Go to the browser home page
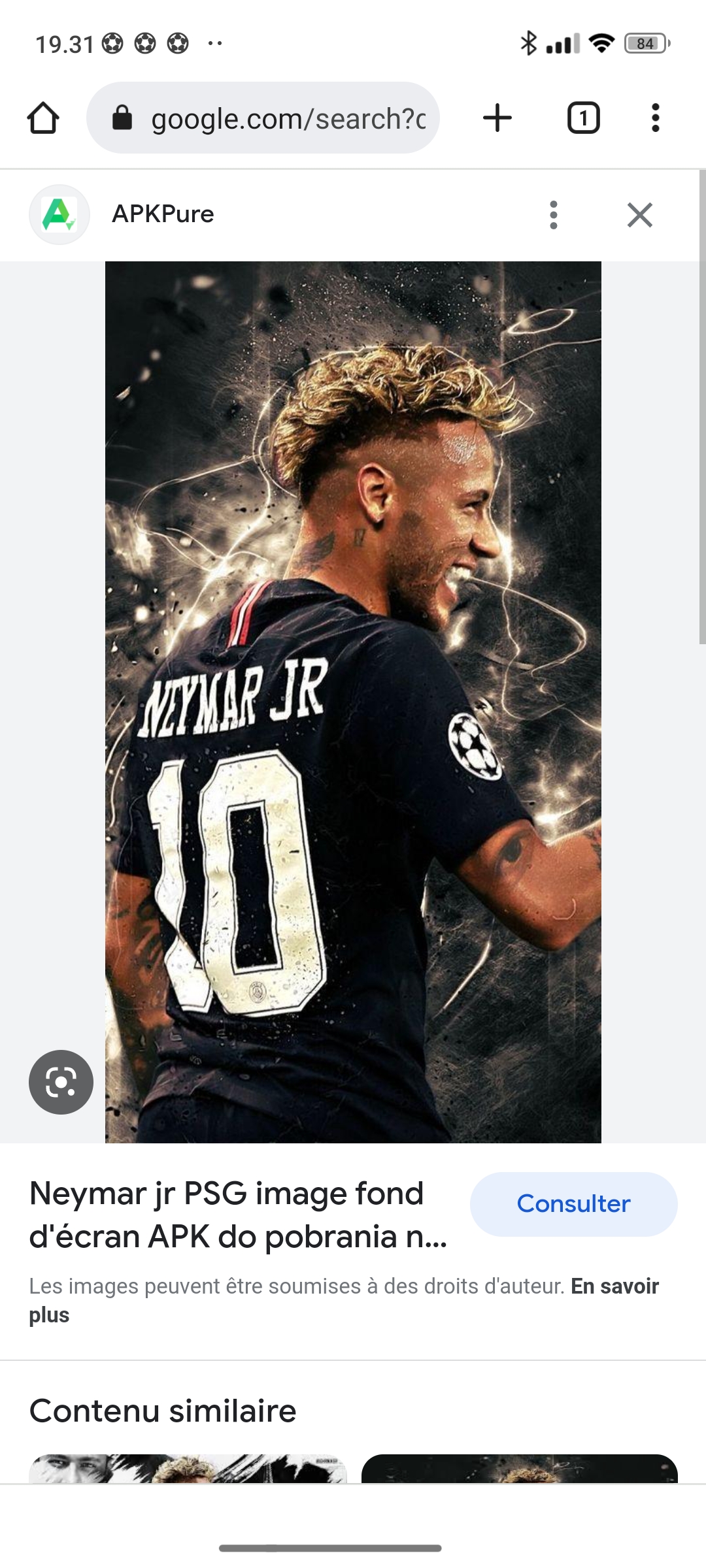Screen dimensions: 706x1568 [x=43, y=118]
